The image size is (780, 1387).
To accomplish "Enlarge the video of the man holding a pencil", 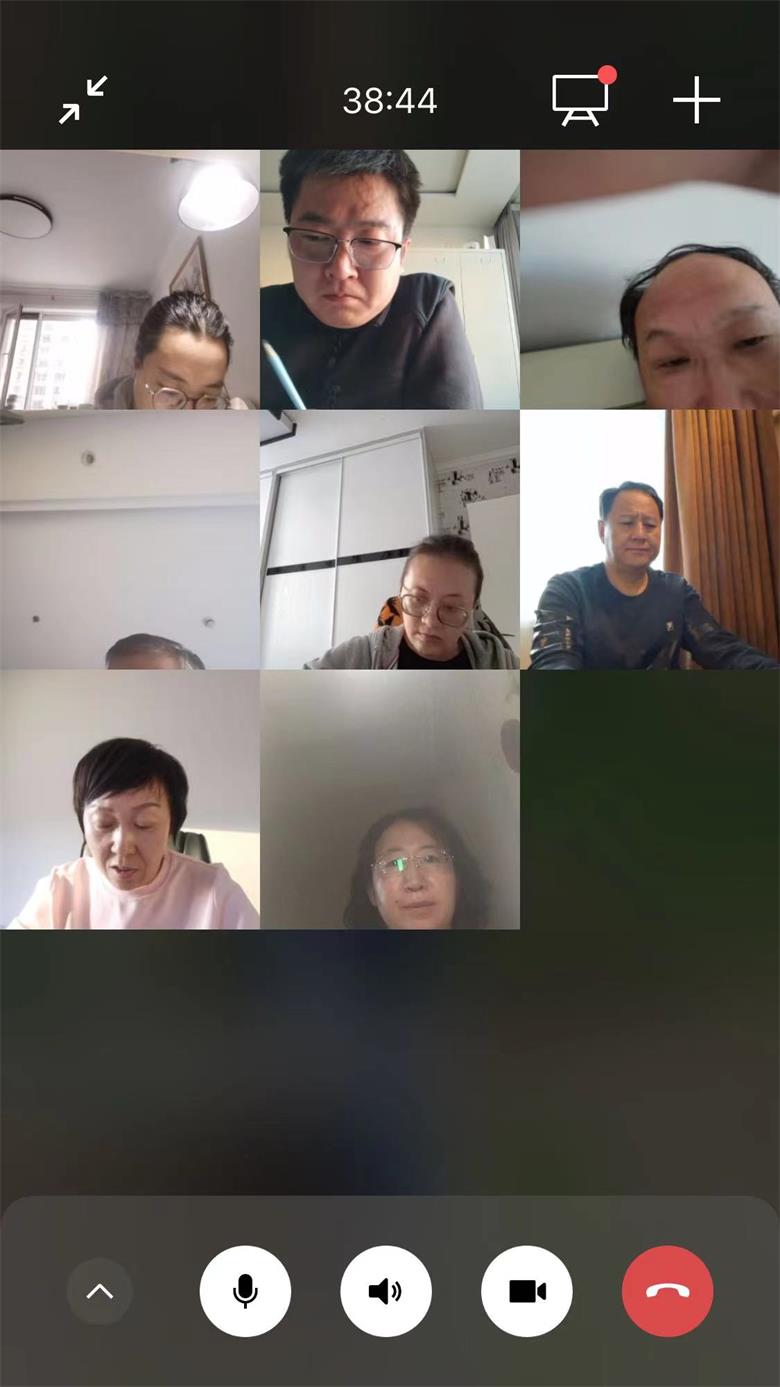I will pos(390,280).
